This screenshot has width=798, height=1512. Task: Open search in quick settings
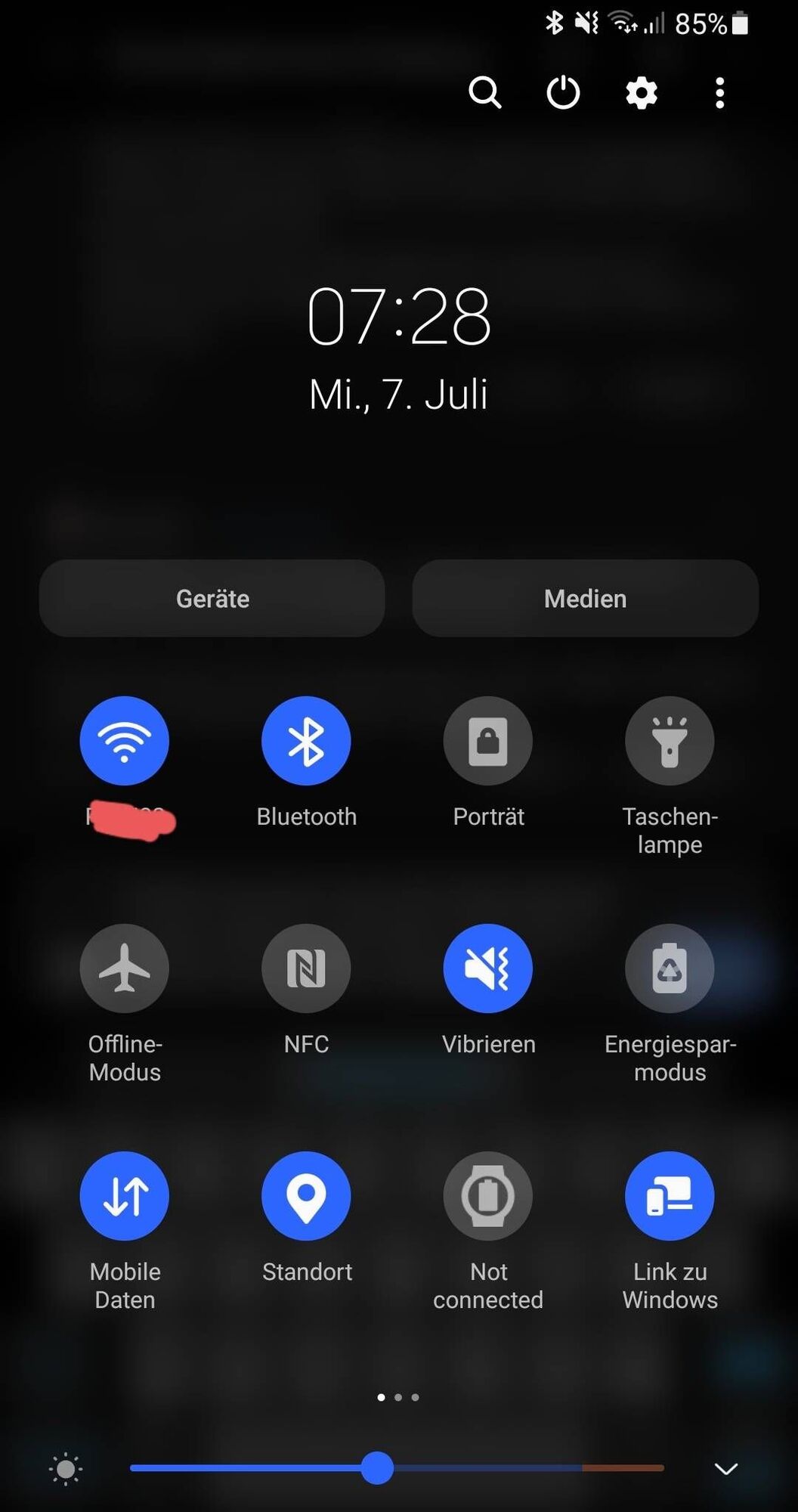click(x=484, y=93)
